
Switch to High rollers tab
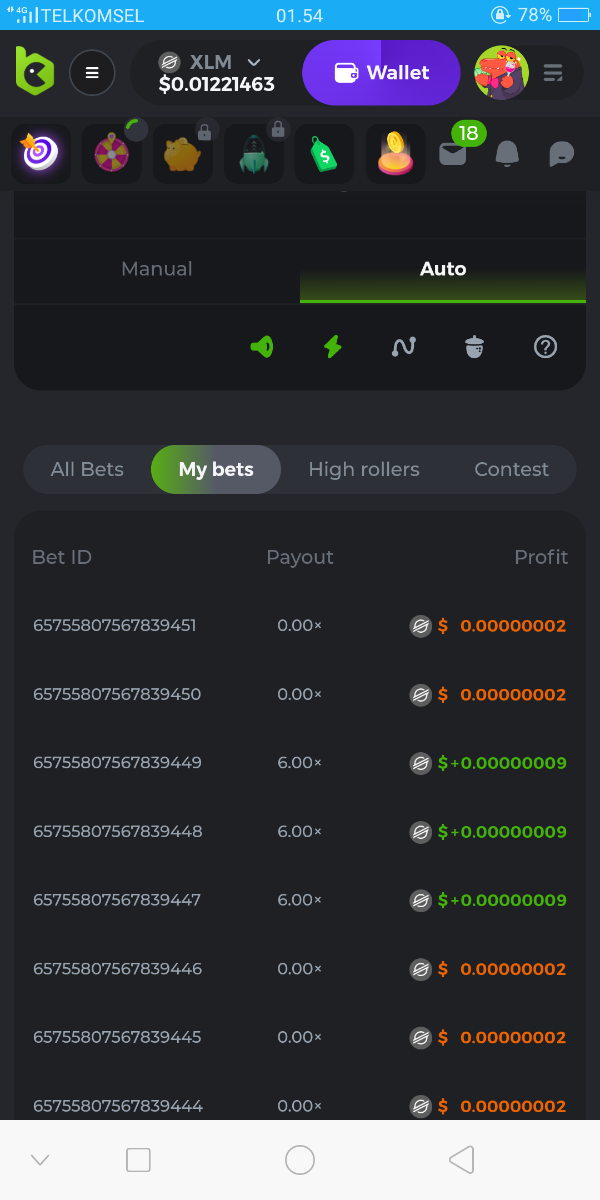click(x=364, y=470)
